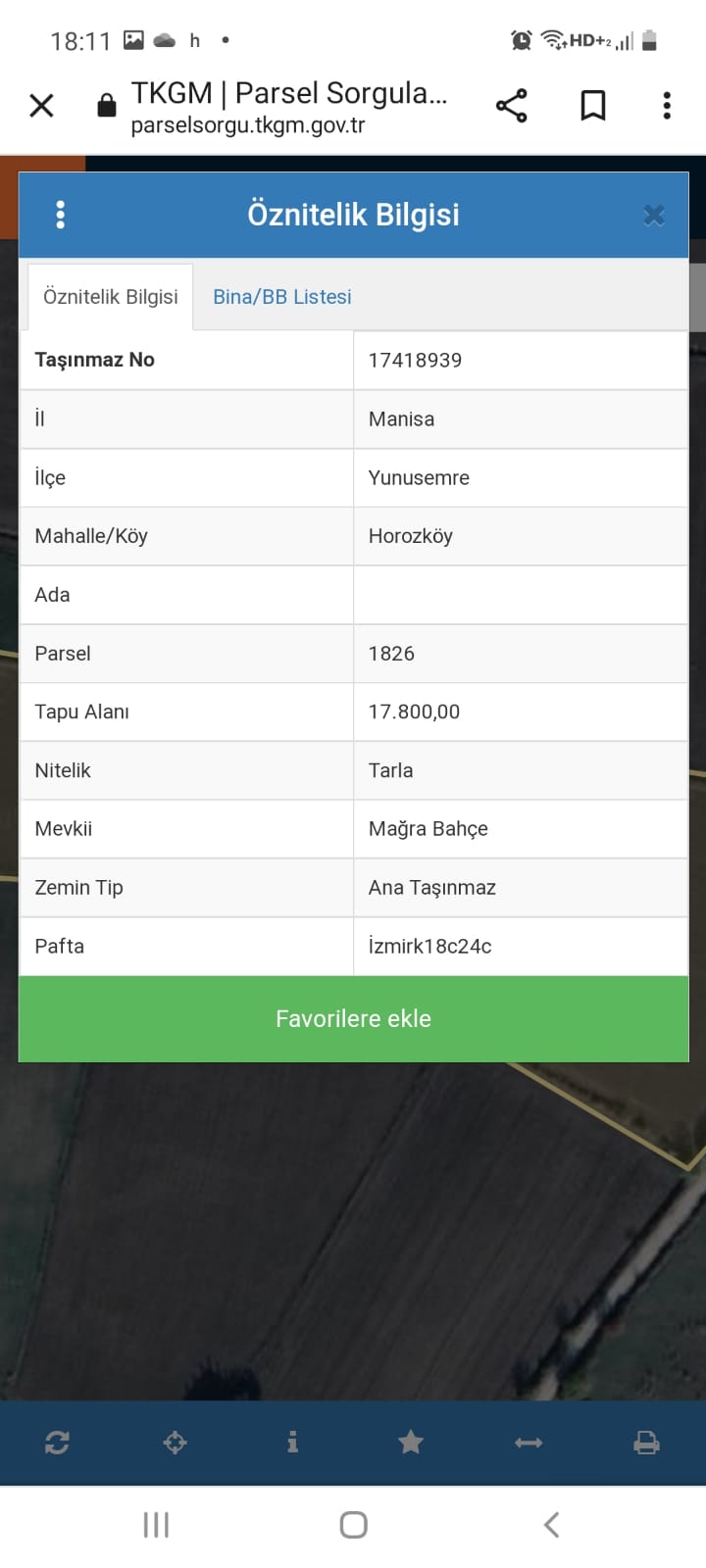Go back using the system back button

pos(551,1525)
